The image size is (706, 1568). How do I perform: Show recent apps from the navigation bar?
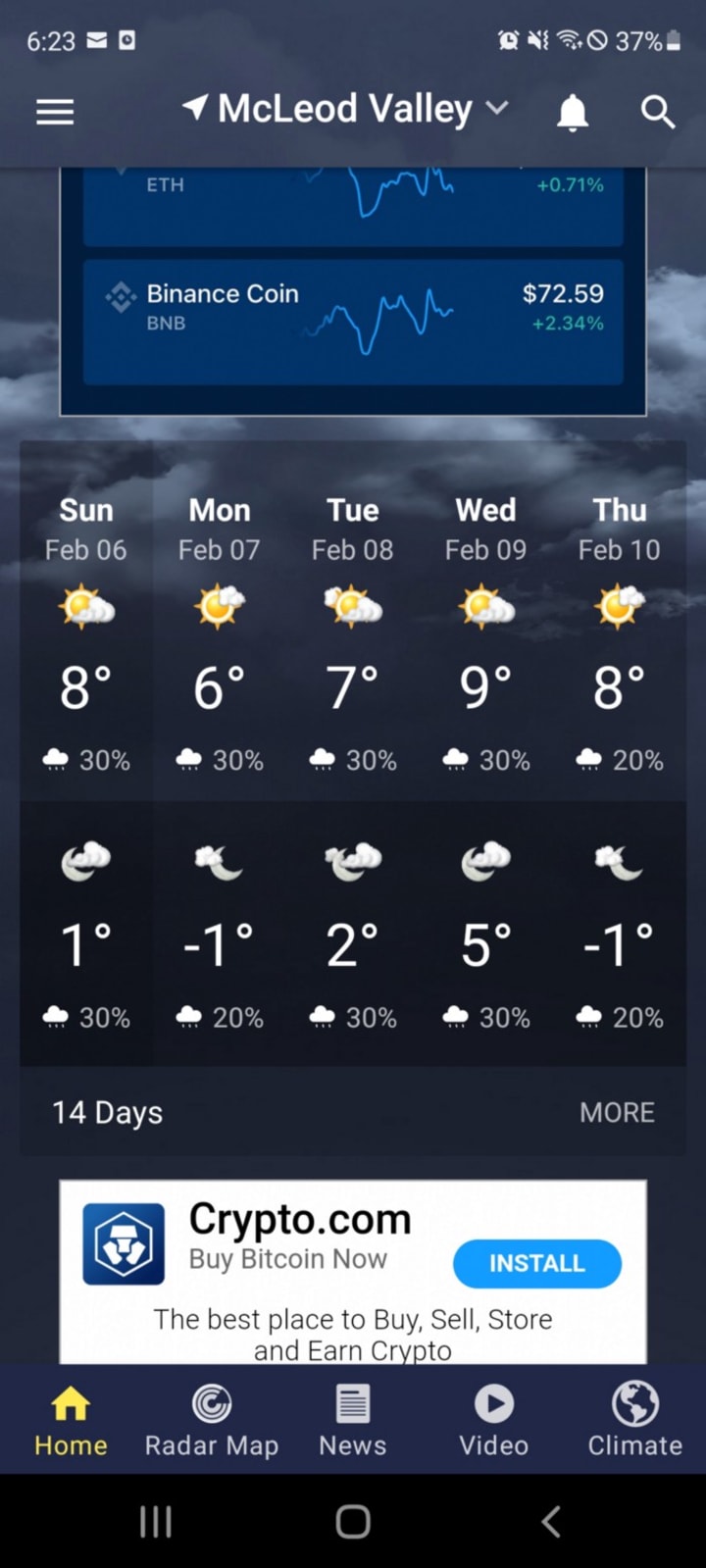click(156, 1521)
